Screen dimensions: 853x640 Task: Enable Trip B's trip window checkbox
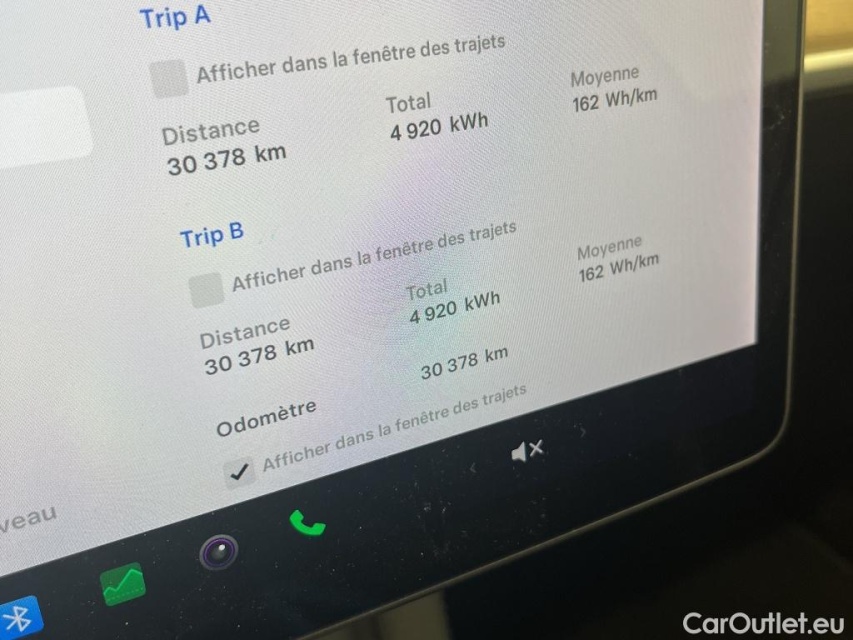(x=208, y=289)
